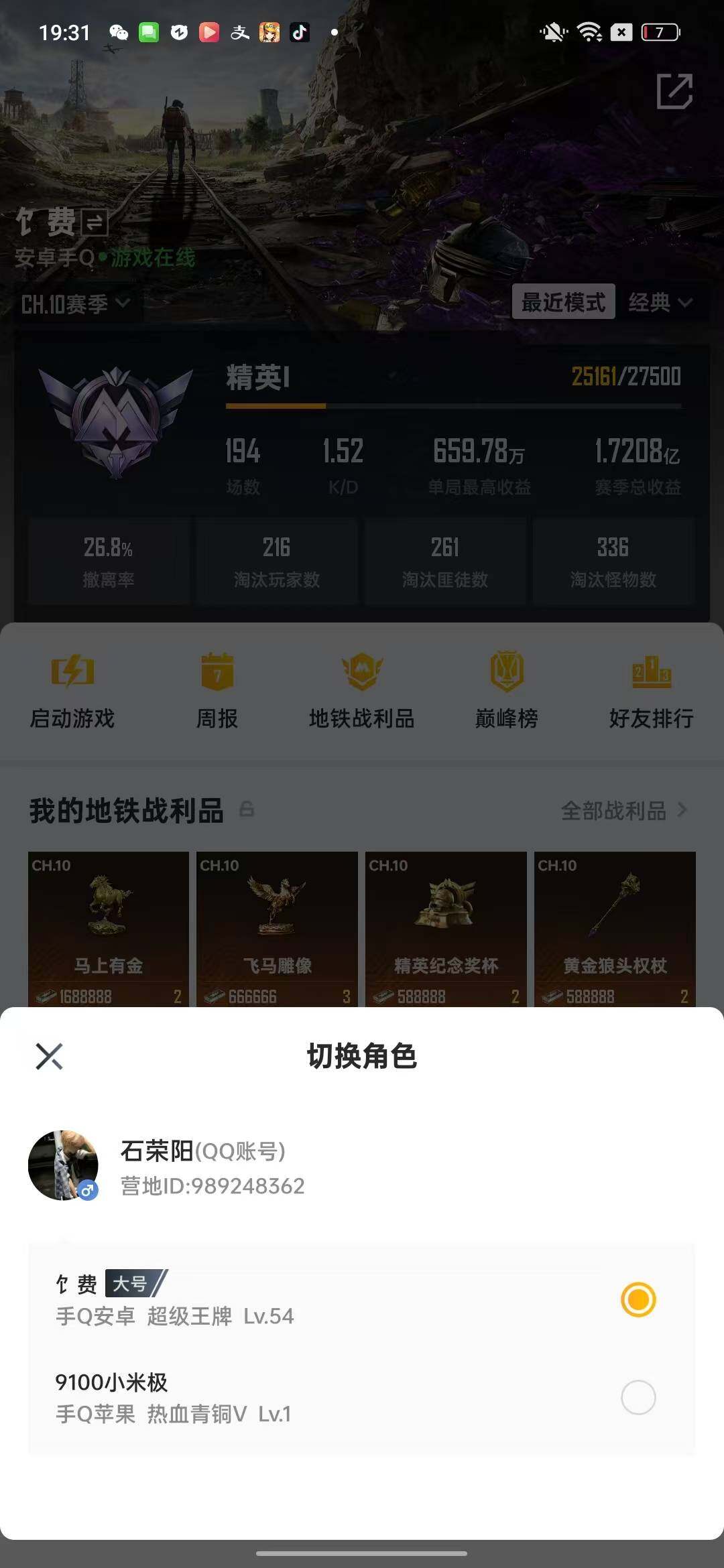
Task: Open the 全部战利品 link
Action: point(612,811)
